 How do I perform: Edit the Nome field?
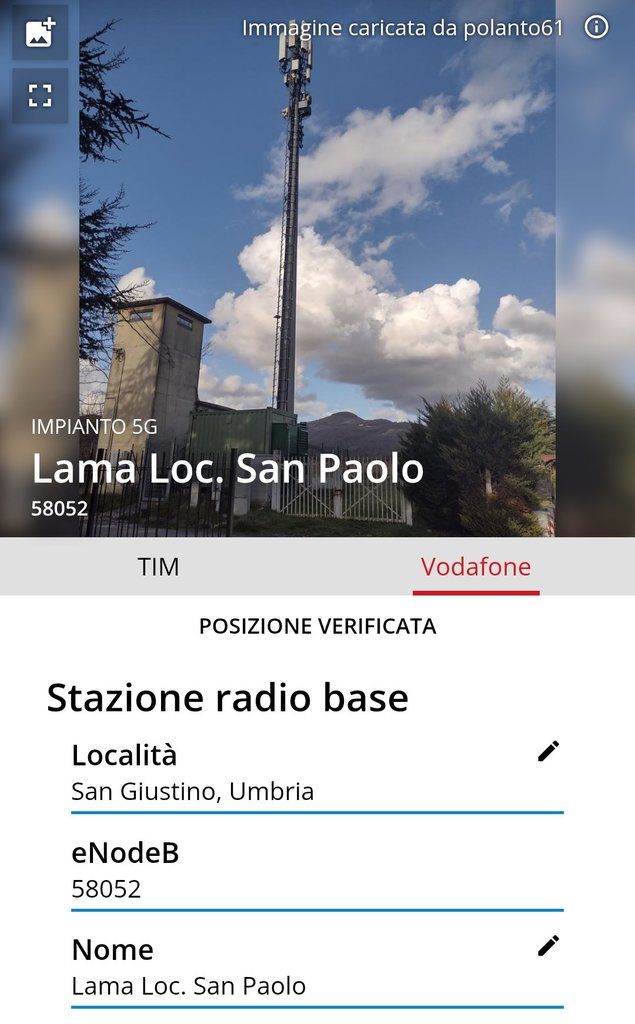(x=548, y=946)
